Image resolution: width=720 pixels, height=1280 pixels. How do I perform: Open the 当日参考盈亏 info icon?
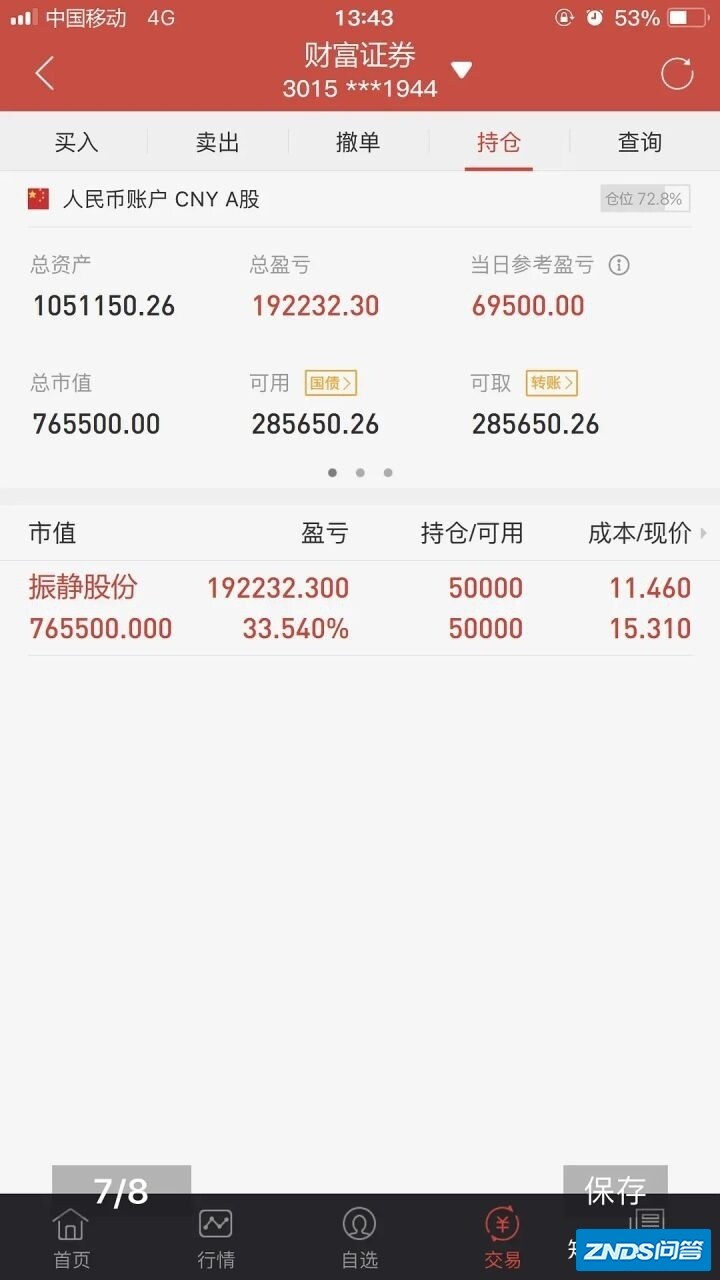(621, 265)
